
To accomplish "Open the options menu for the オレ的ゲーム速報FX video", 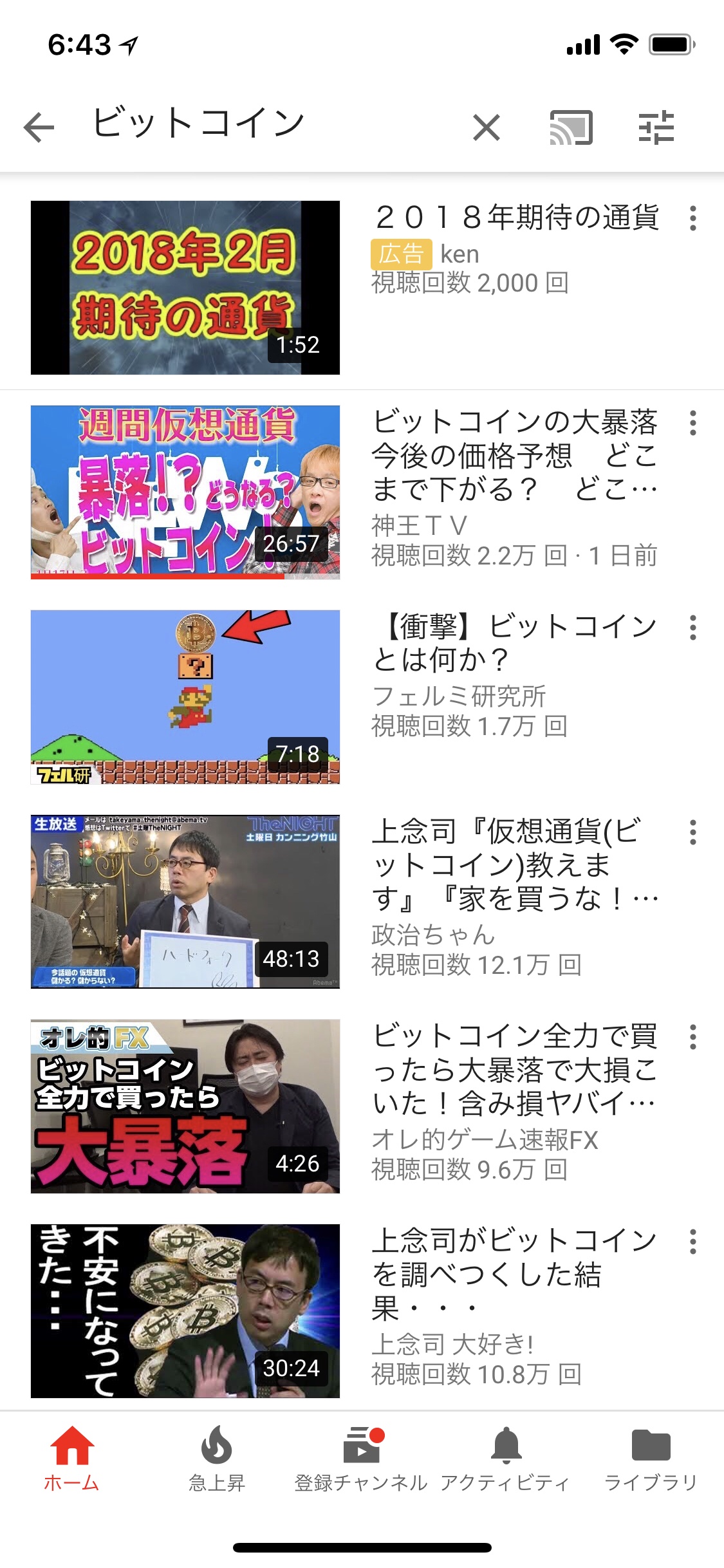I will 692,1037.
